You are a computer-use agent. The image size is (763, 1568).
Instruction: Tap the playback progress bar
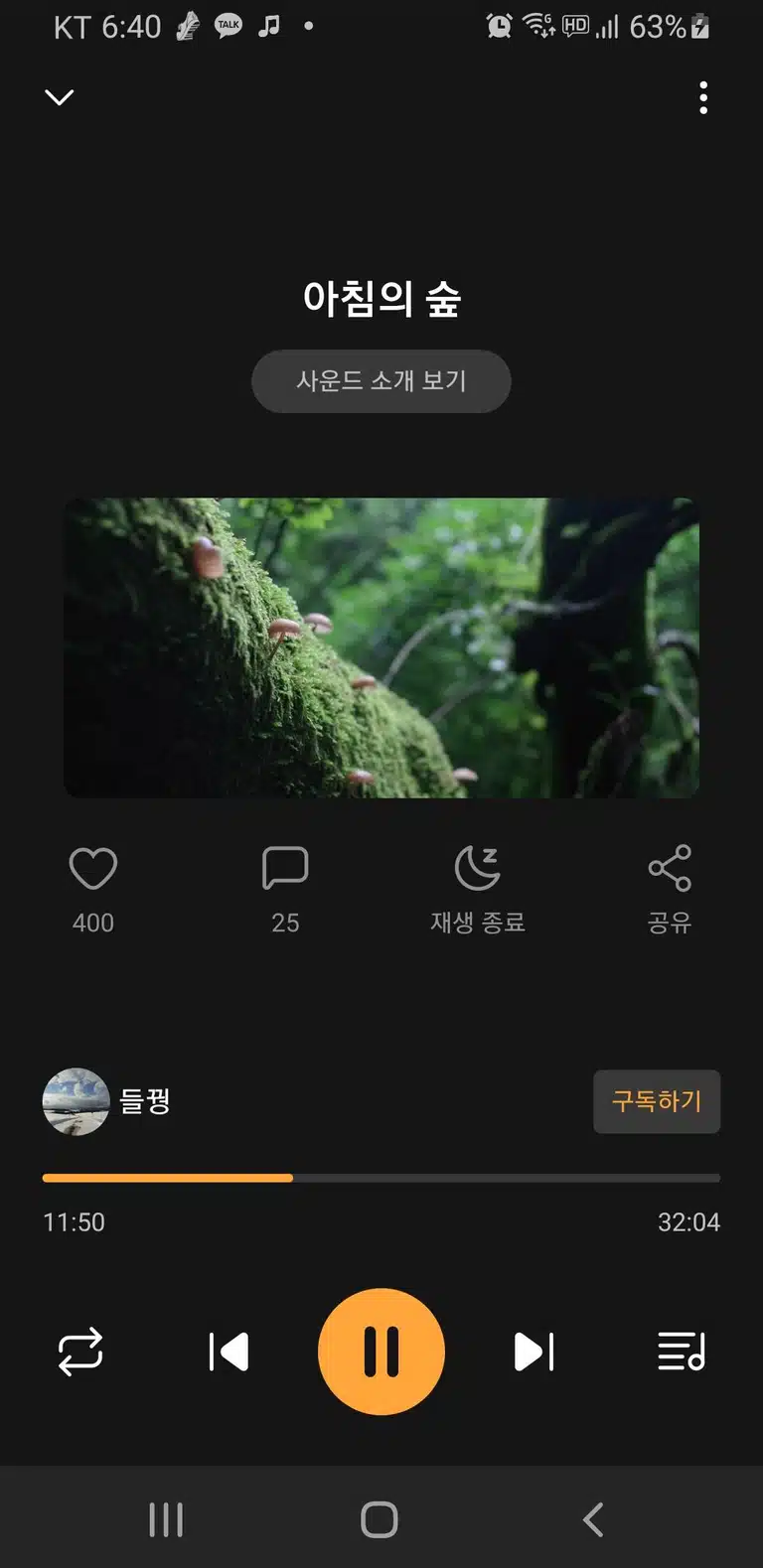(381, 1178)
